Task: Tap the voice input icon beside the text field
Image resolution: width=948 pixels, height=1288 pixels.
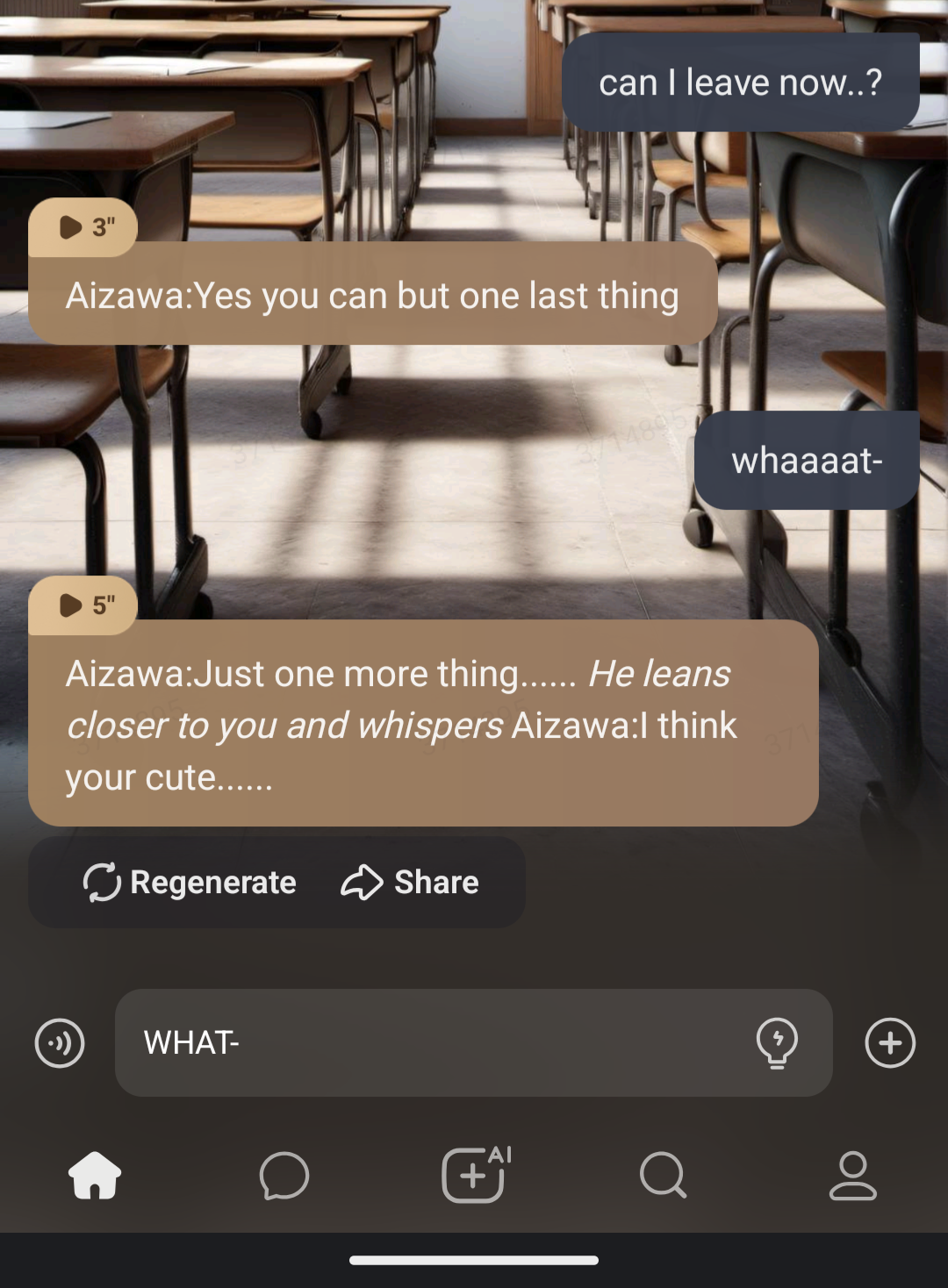Action: click(x=60, y=1043)
